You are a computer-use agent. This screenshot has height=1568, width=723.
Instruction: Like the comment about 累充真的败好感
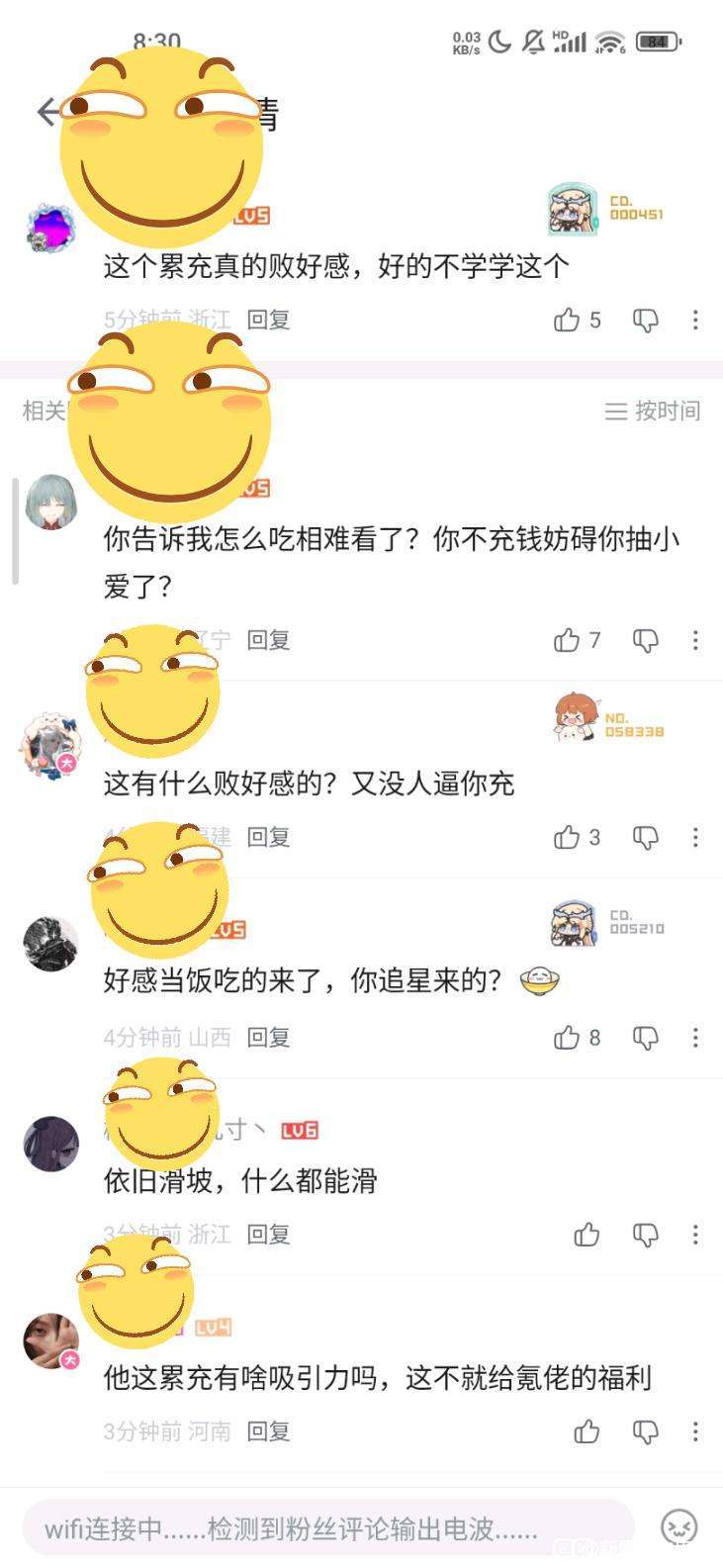pos(567,320)
